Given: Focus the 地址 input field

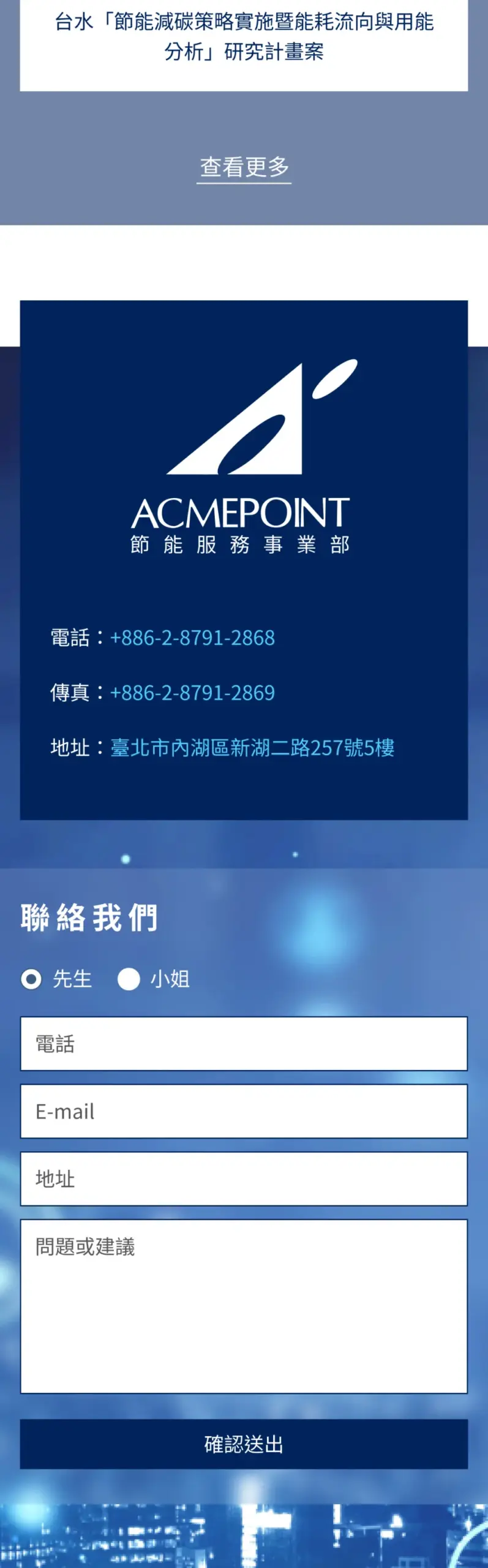Looking at the screenshot, I should point(244,1178).
